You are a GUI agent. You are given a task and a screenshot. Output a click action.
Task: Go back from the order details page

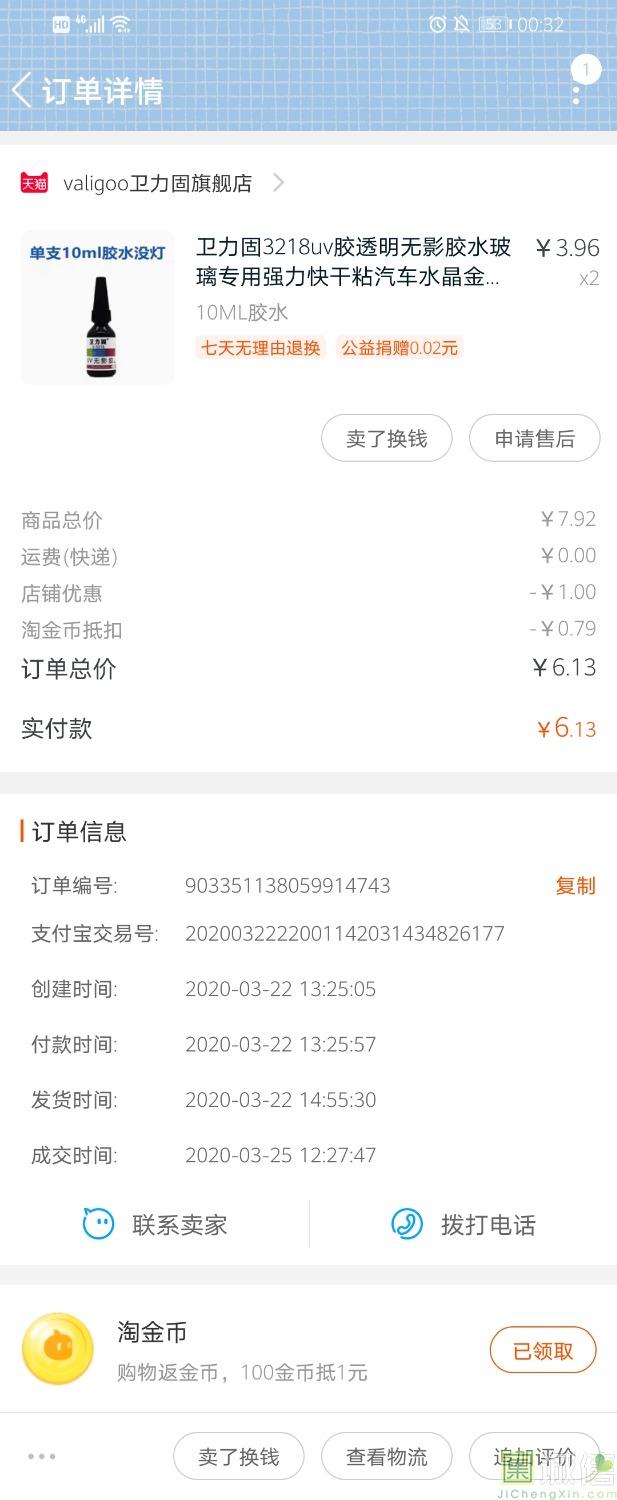tap(22, 90)
